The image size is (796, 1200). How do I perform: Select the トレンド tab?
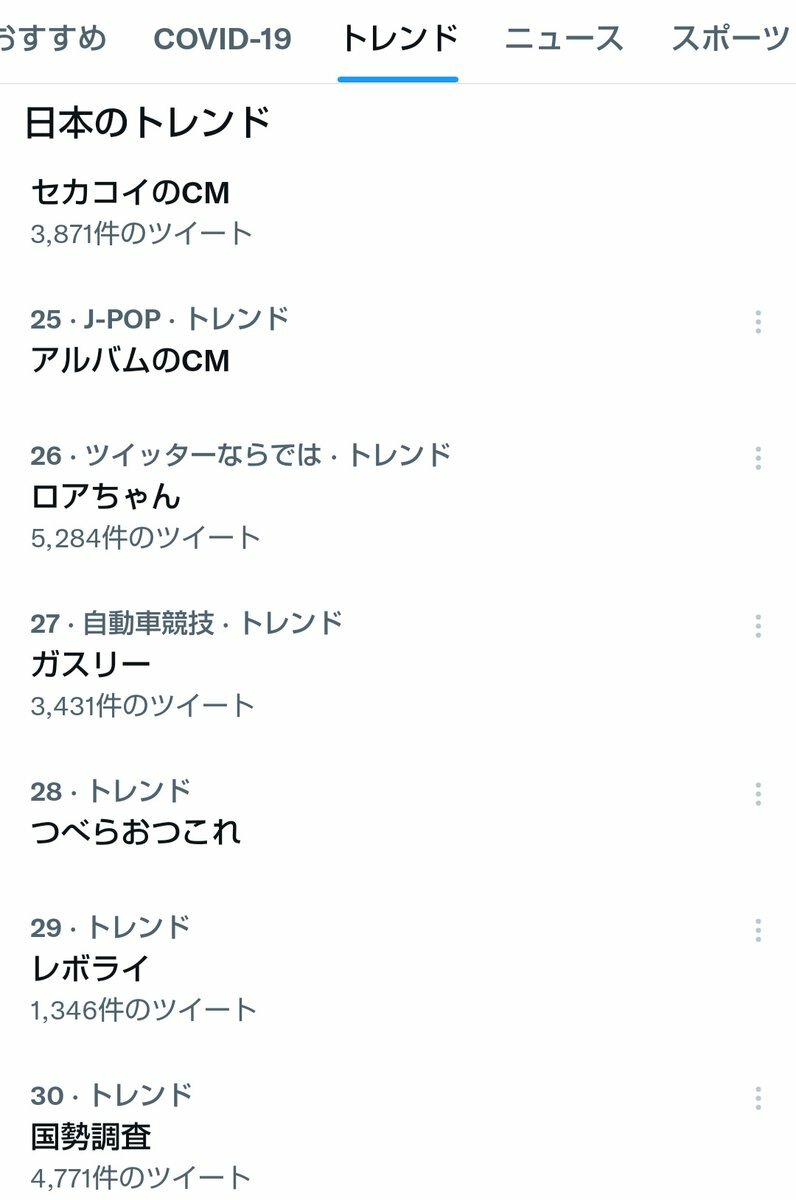point(398,39)
